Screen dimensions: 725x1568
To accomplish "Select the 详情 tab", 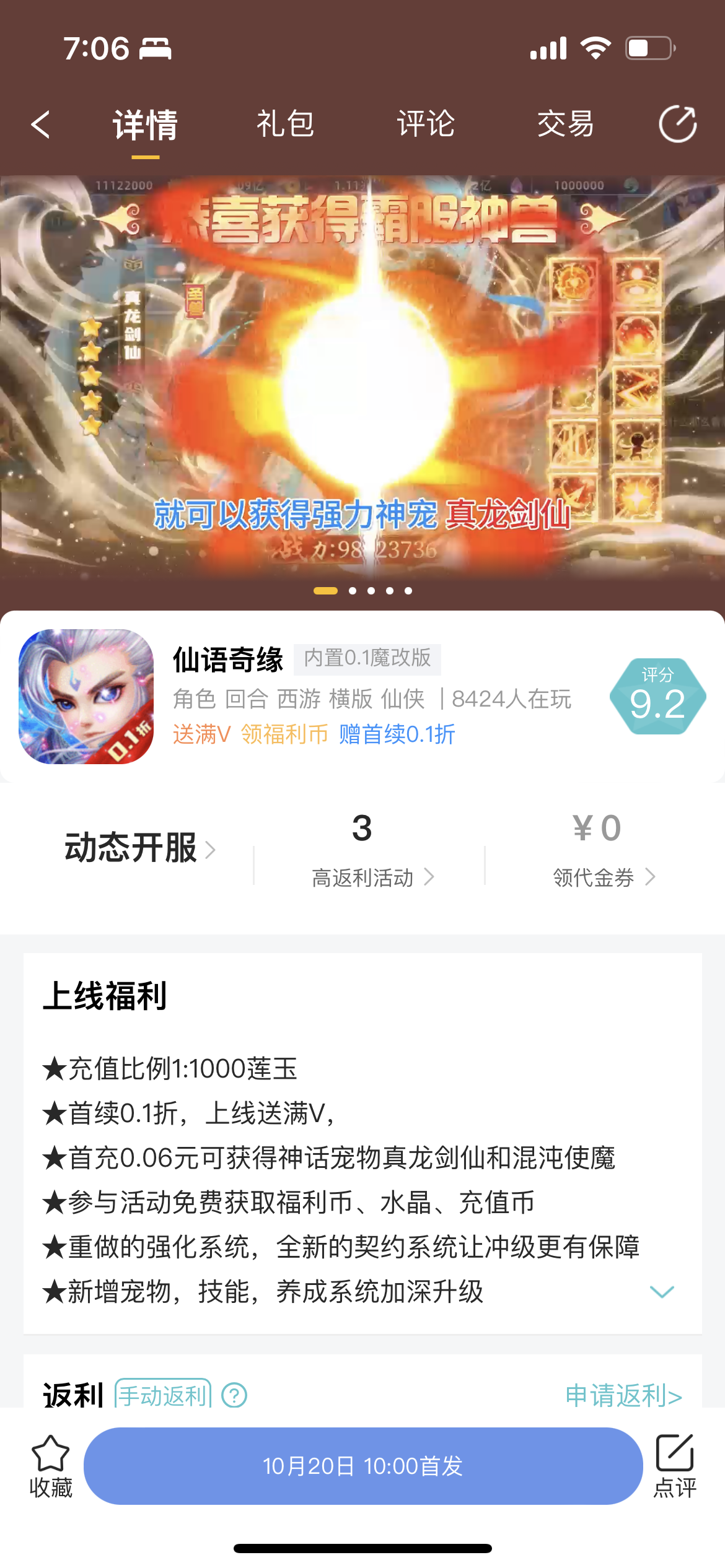I will tap(145, 125).
